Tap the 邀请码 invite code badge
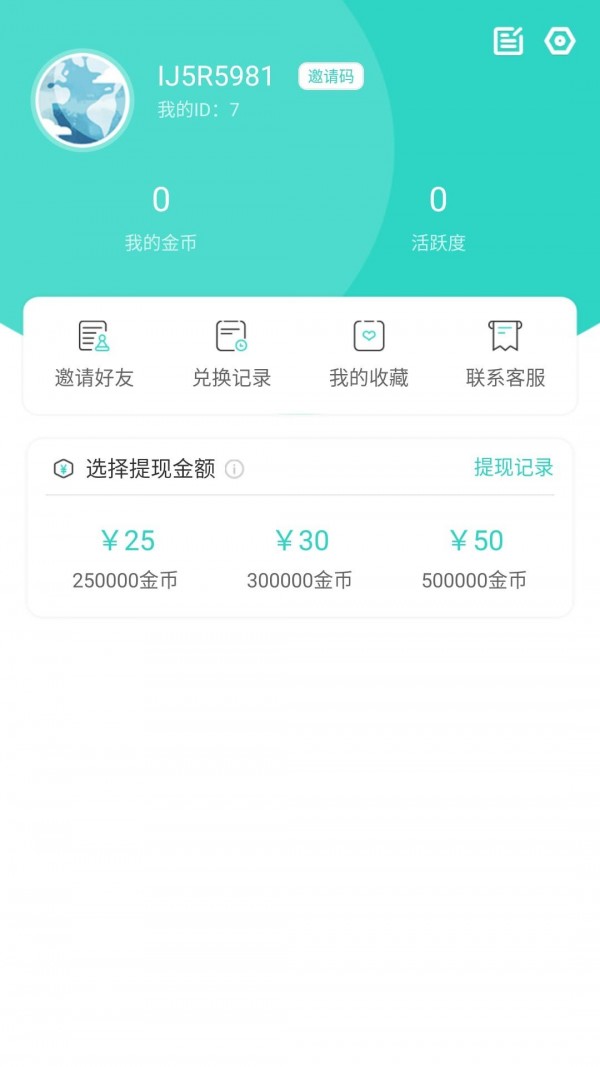 pos(330,76)
